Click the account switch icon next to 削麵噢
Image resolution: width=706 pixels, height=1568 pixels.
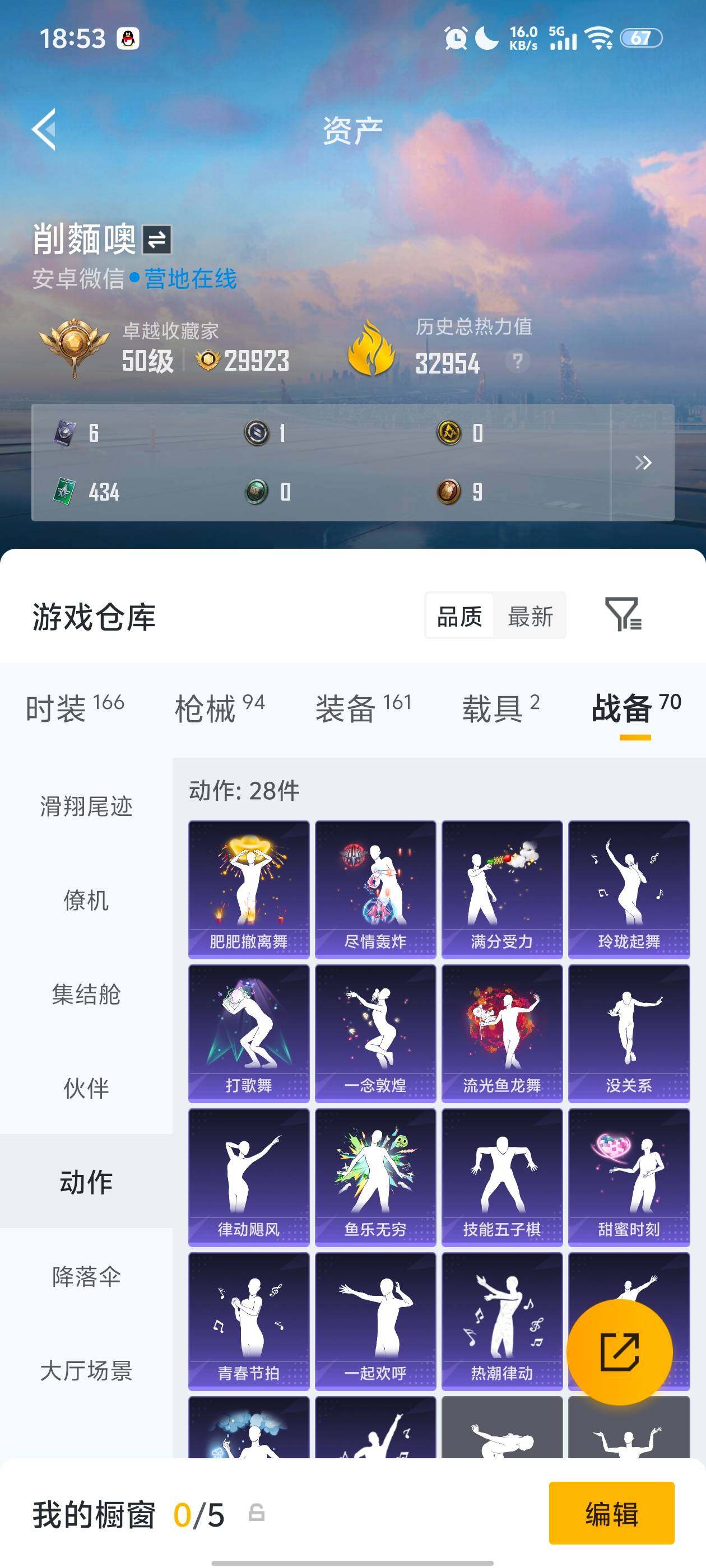[157, 240]
